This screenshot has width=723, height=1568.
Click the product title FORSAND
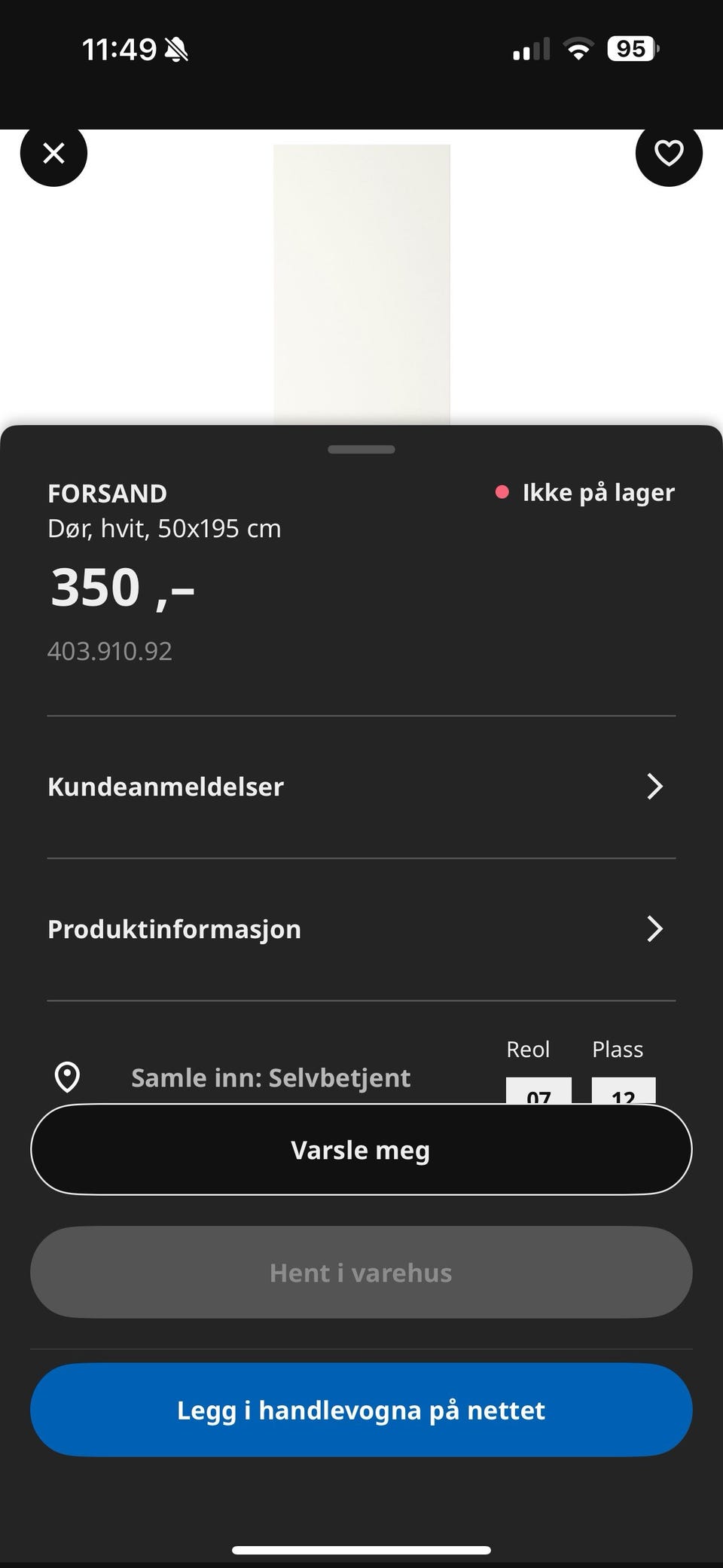pyautogui.click(x=106, y=494)
